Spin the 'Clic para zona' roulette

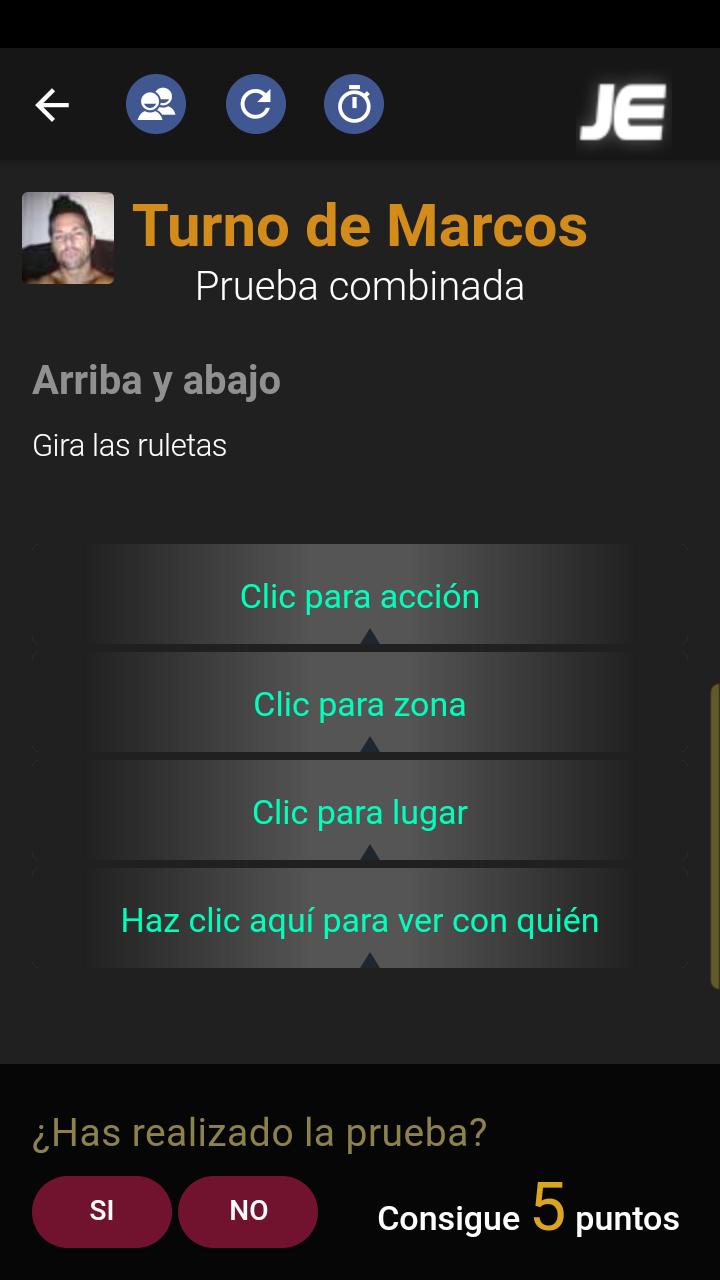coord(359,704)
